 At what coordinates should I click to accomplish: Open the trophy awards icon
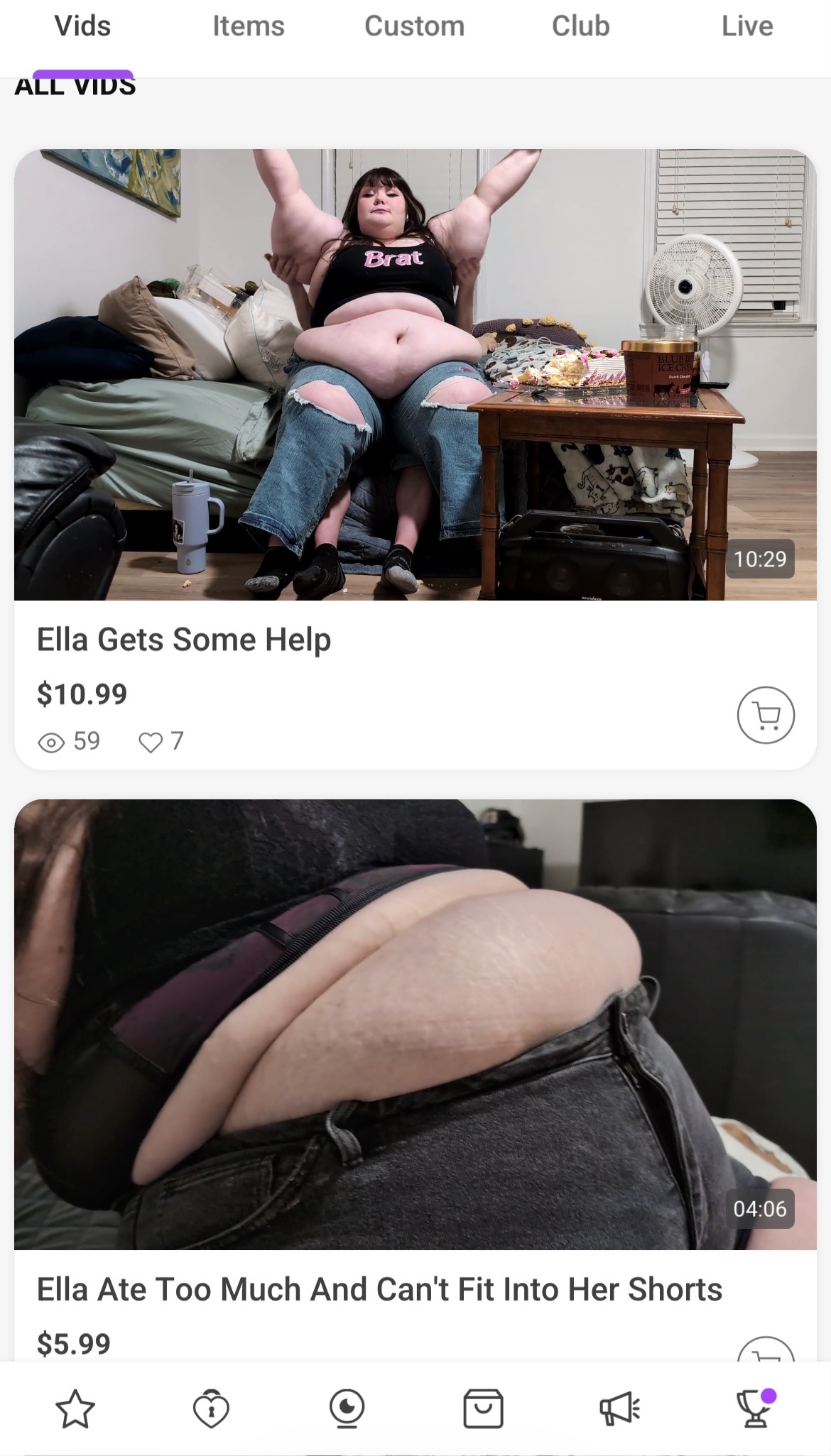click(754, 1409)
